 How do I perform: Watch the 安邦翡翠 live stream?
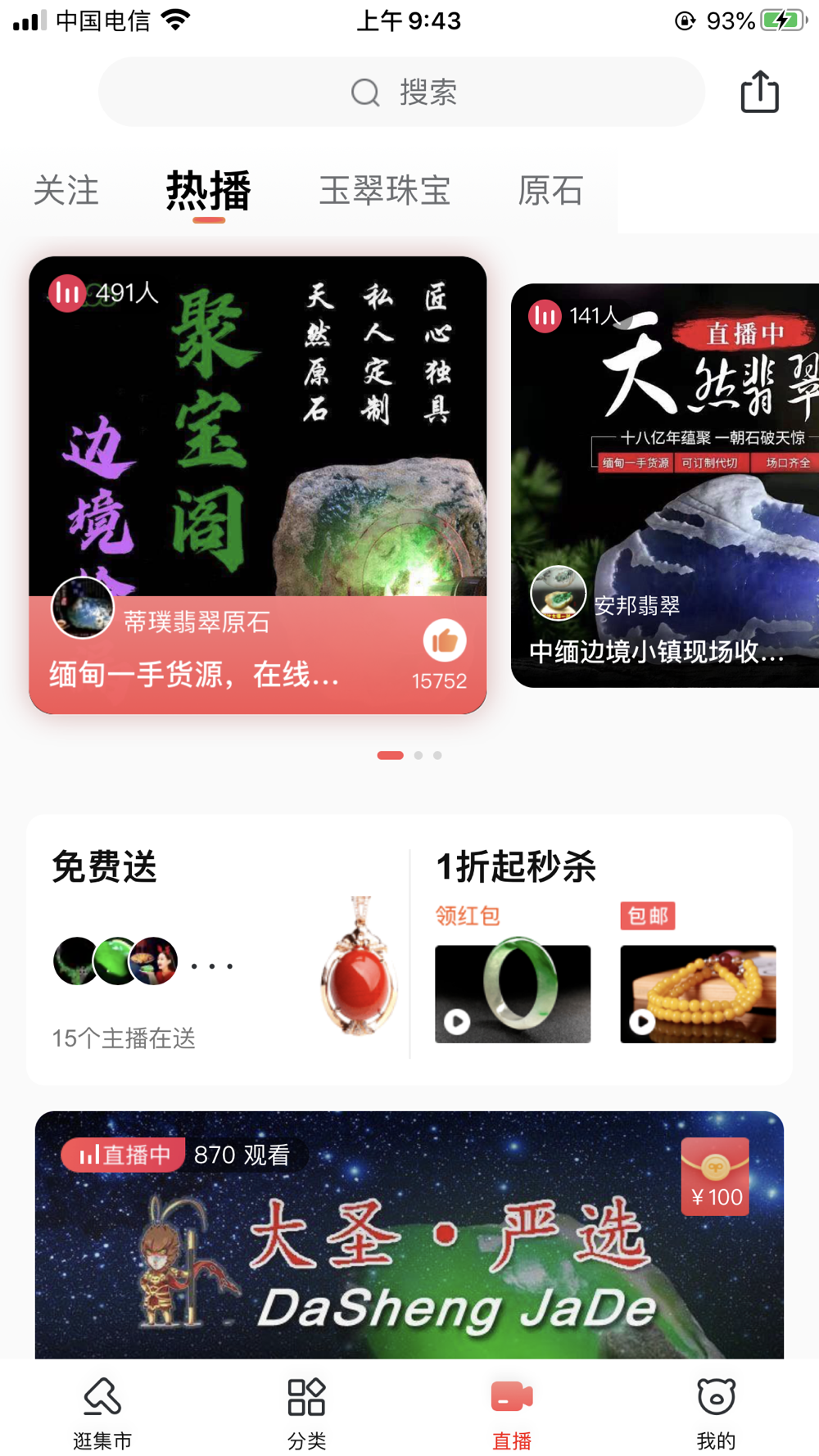665,485
